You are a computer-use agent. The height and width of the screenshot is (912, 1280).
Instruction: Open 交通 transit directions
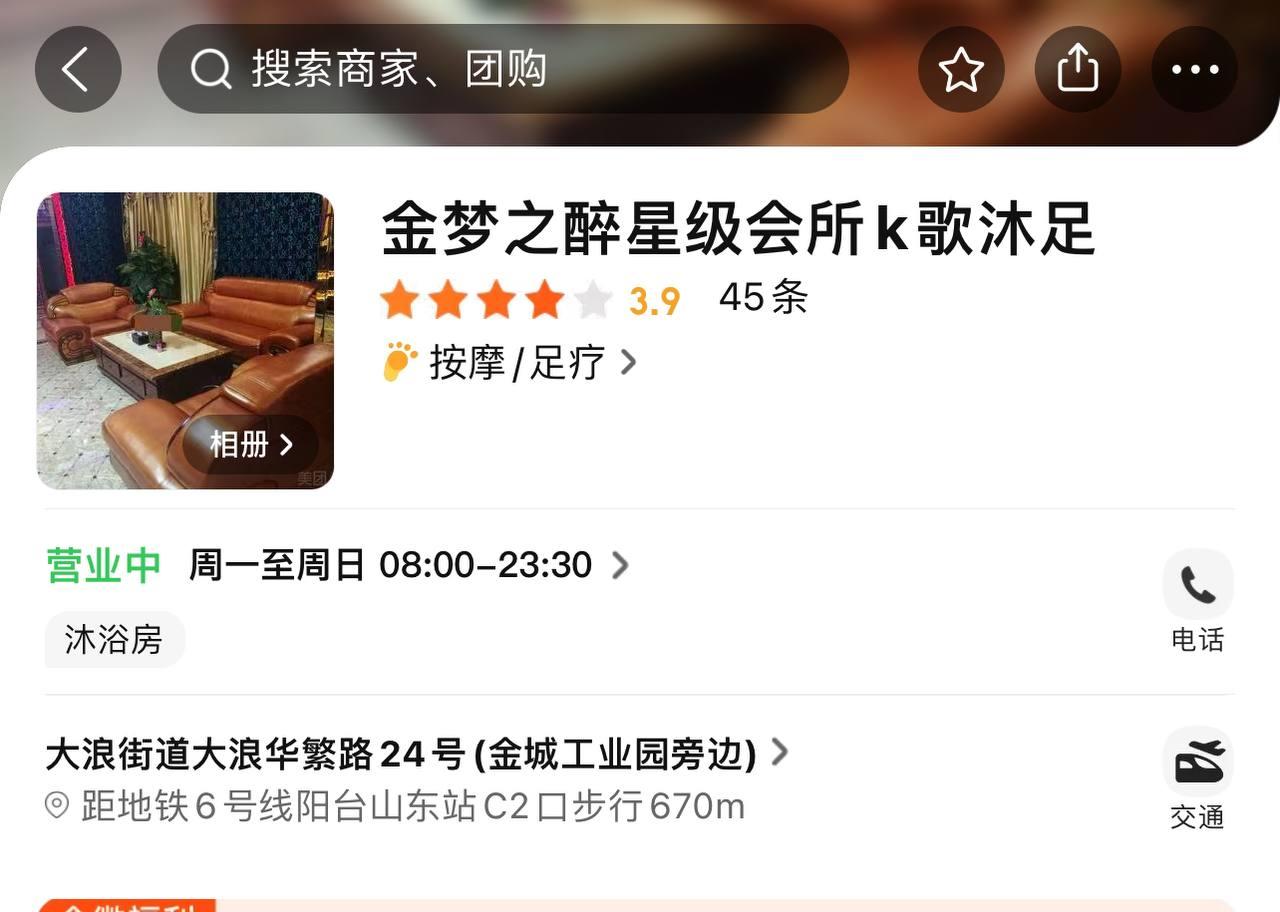tap(1197, 780)
